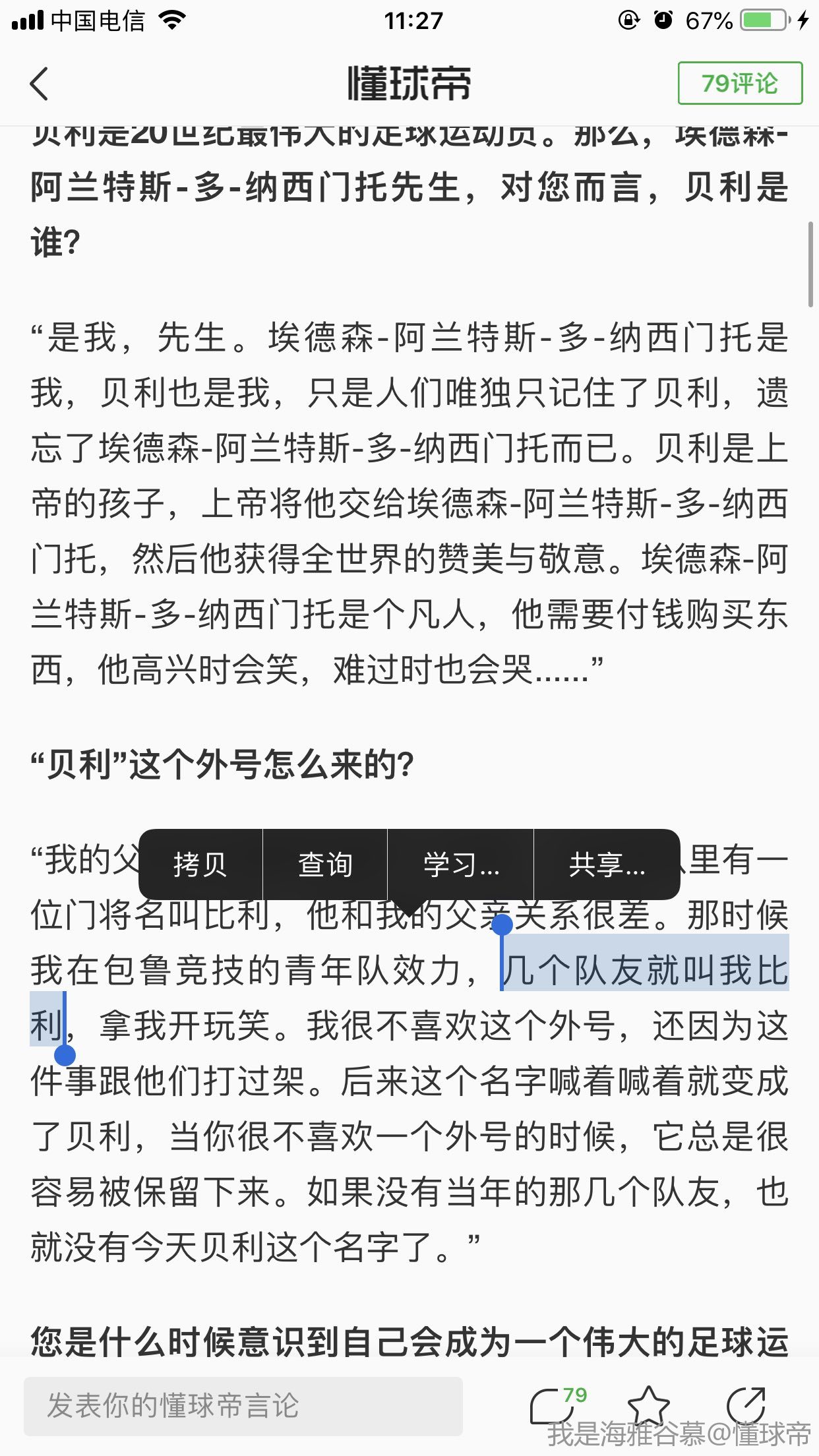Share this article with the bottom share icon
Image resolution: width=819 pixels, height=1456 pixels.
pos(746,1405)
